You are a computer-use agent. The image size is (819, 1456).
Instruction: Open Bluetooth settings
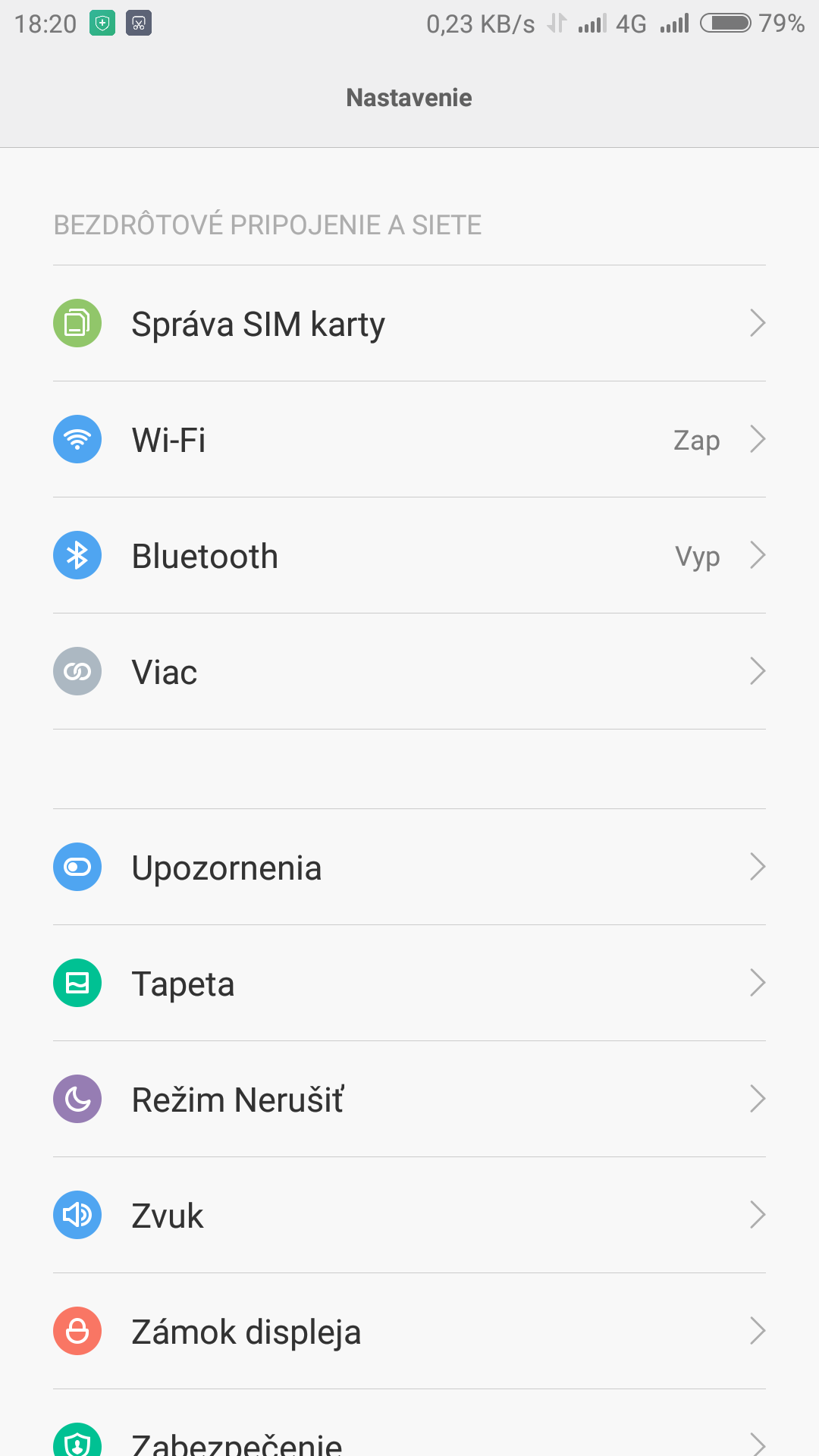[409, 556]
